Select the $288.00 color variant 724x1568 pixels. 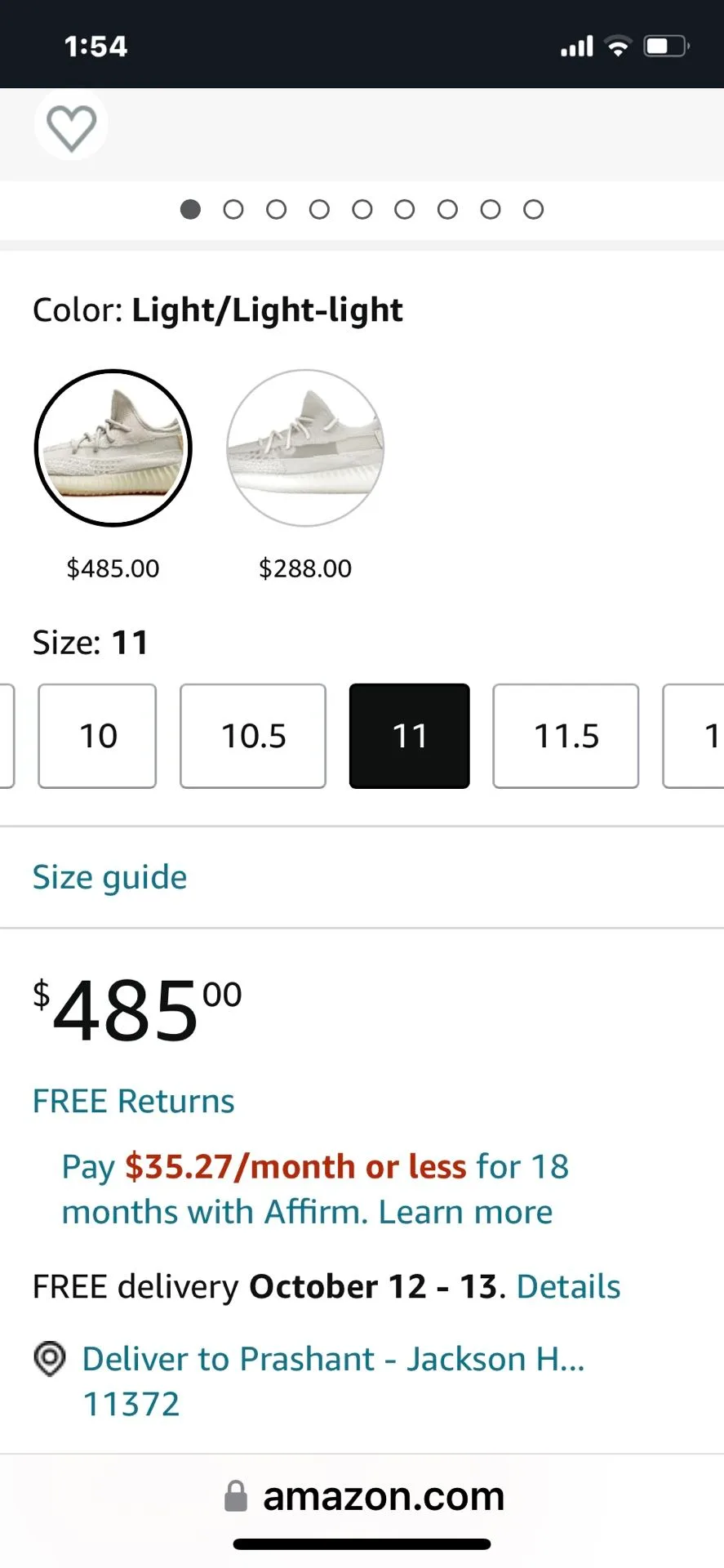(x=305, y=448)
